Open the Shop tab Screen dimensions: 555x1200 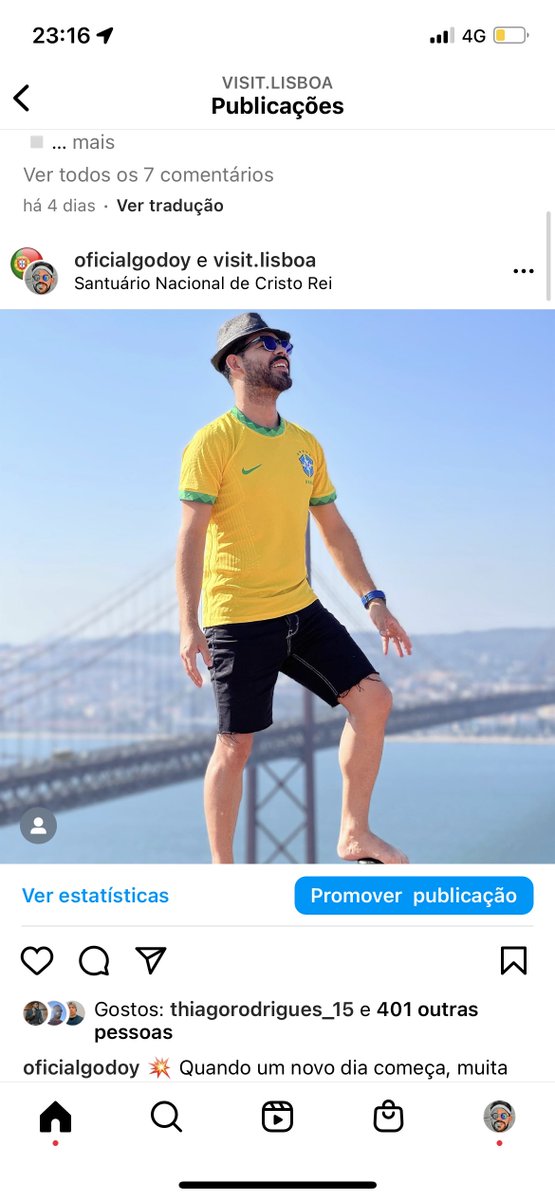coord(388,1116)
